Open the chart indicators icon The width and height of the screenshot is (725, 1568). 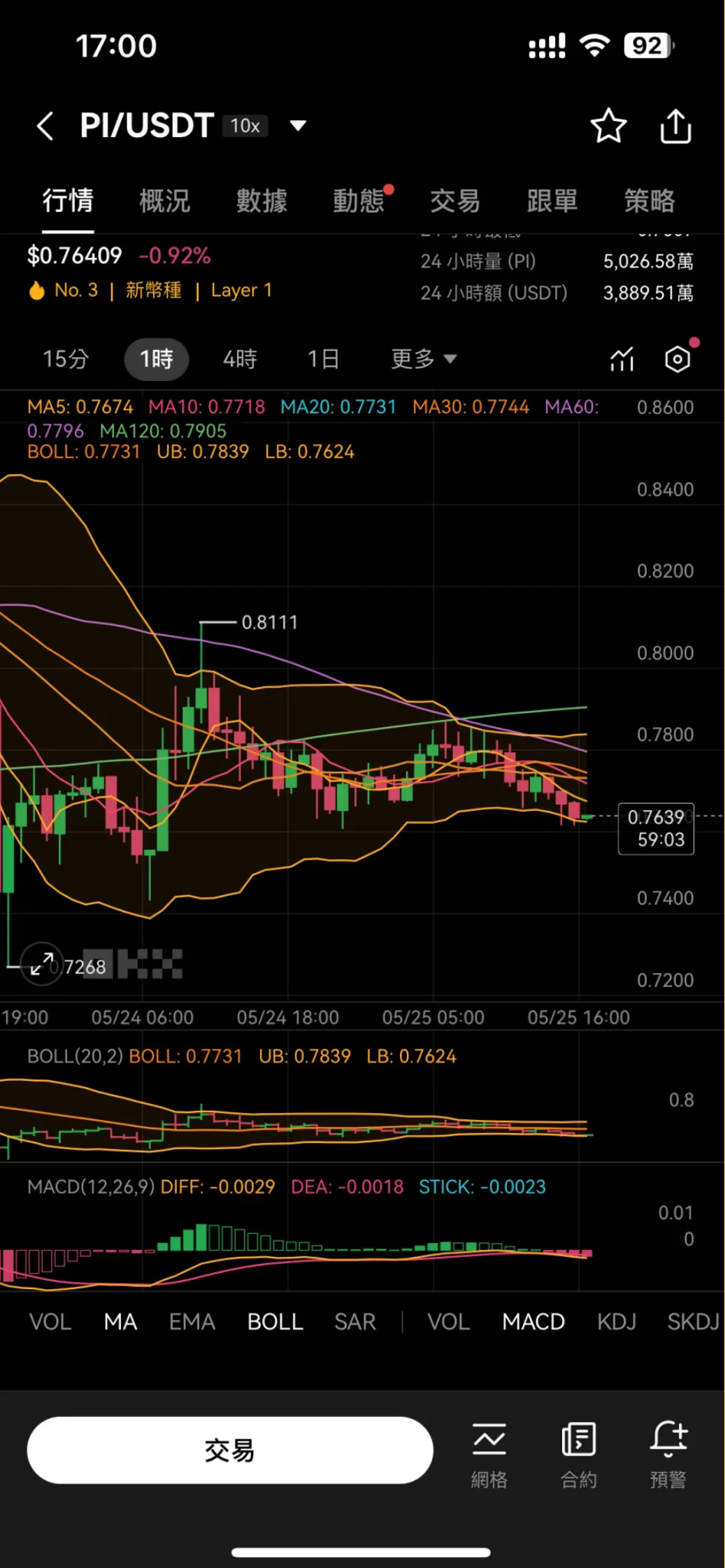[622, 359]
